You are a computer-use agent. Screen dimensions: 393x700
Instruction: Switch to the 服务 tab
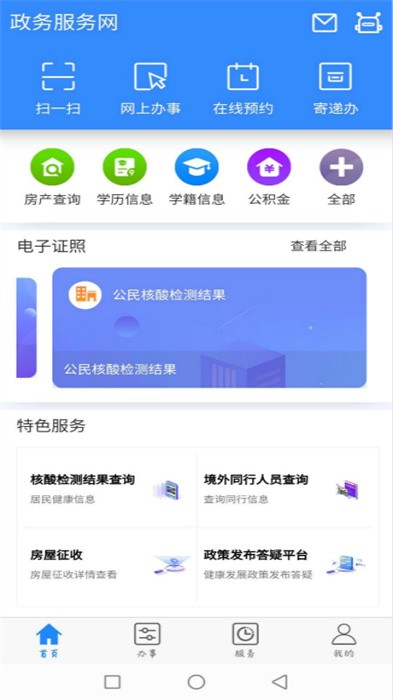tap(245, 640)
